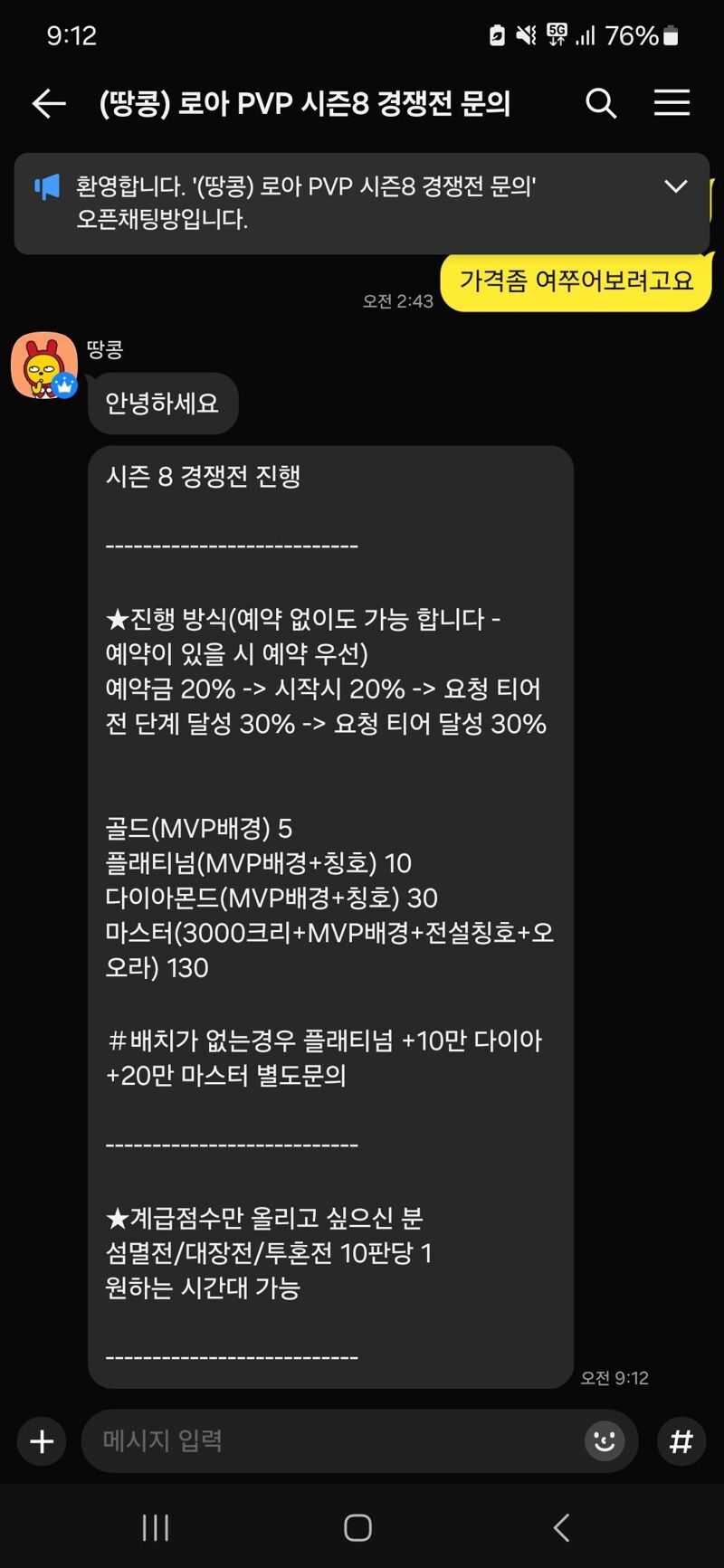The image size is (724, 1568).
Task: Open the emoticon picker
Action: pos(605,1440)
